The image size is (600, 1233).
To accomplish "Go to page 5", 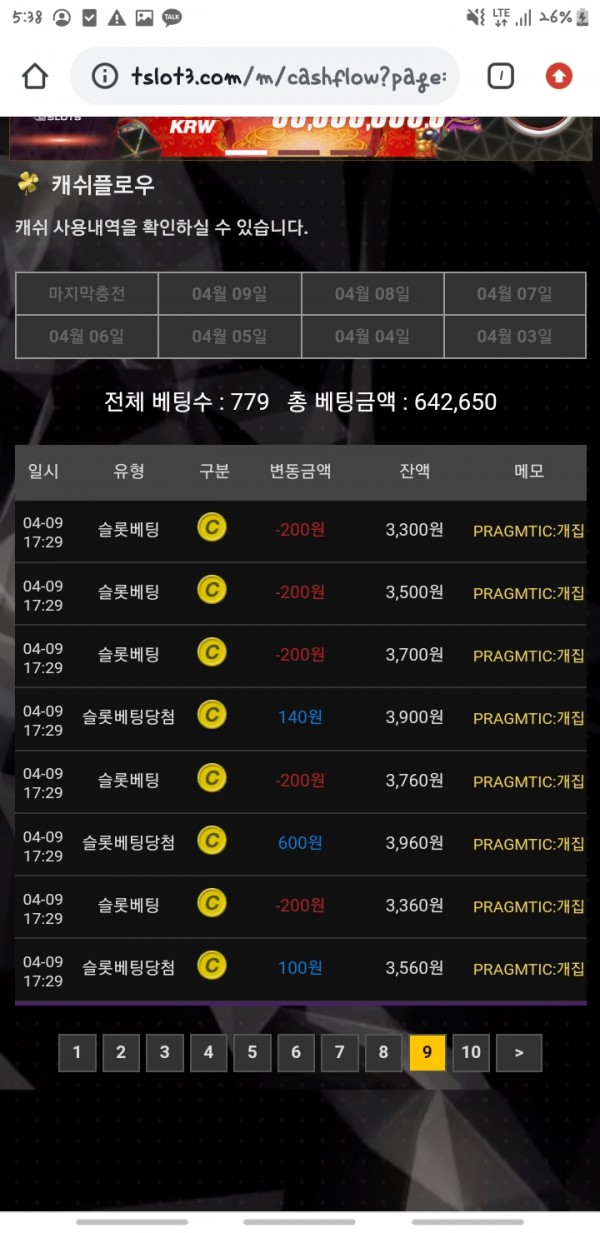I will (x=252, y=1052).
